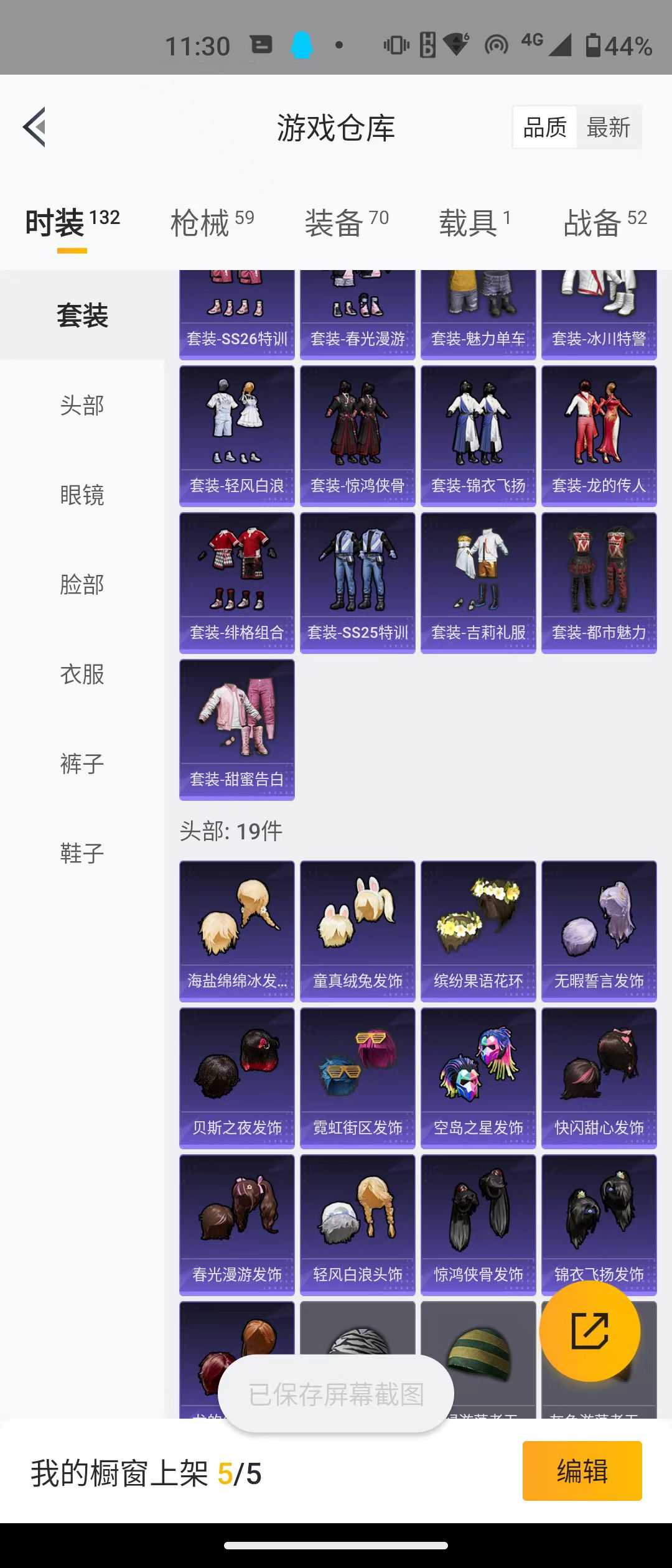
Task: Jump to the 衣服 category
Action: click(82, 674)
